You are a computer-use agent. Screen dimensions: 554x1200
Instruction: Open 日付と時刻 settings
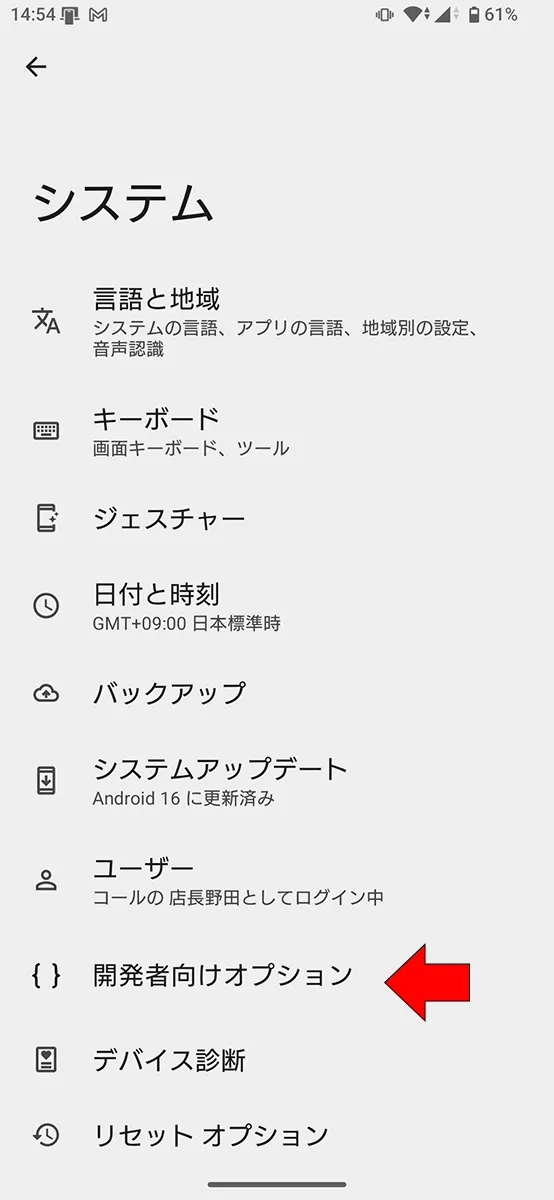[277, 606]
